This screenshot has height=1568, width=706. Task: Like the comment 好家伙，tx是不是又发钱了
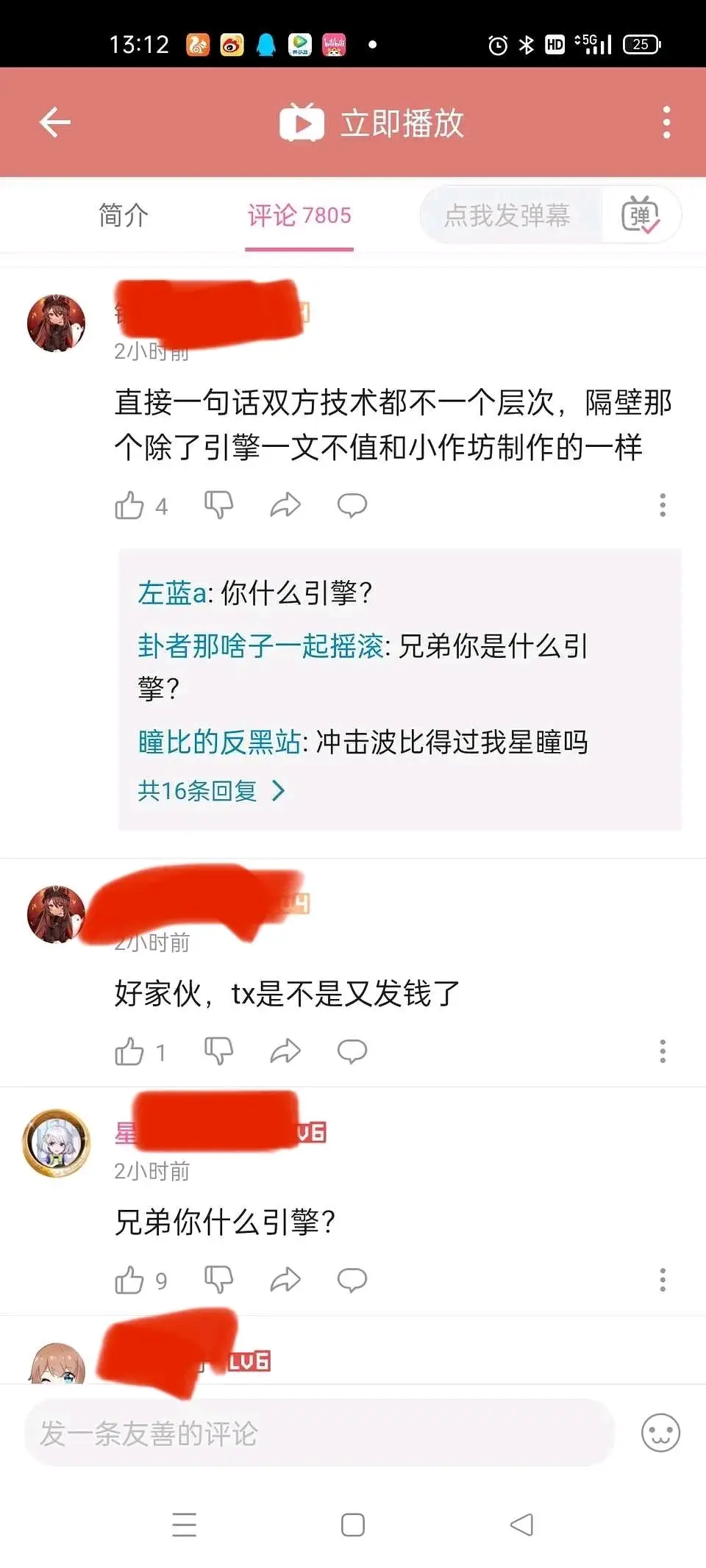pyautogui.click(x=129, y=1052)
